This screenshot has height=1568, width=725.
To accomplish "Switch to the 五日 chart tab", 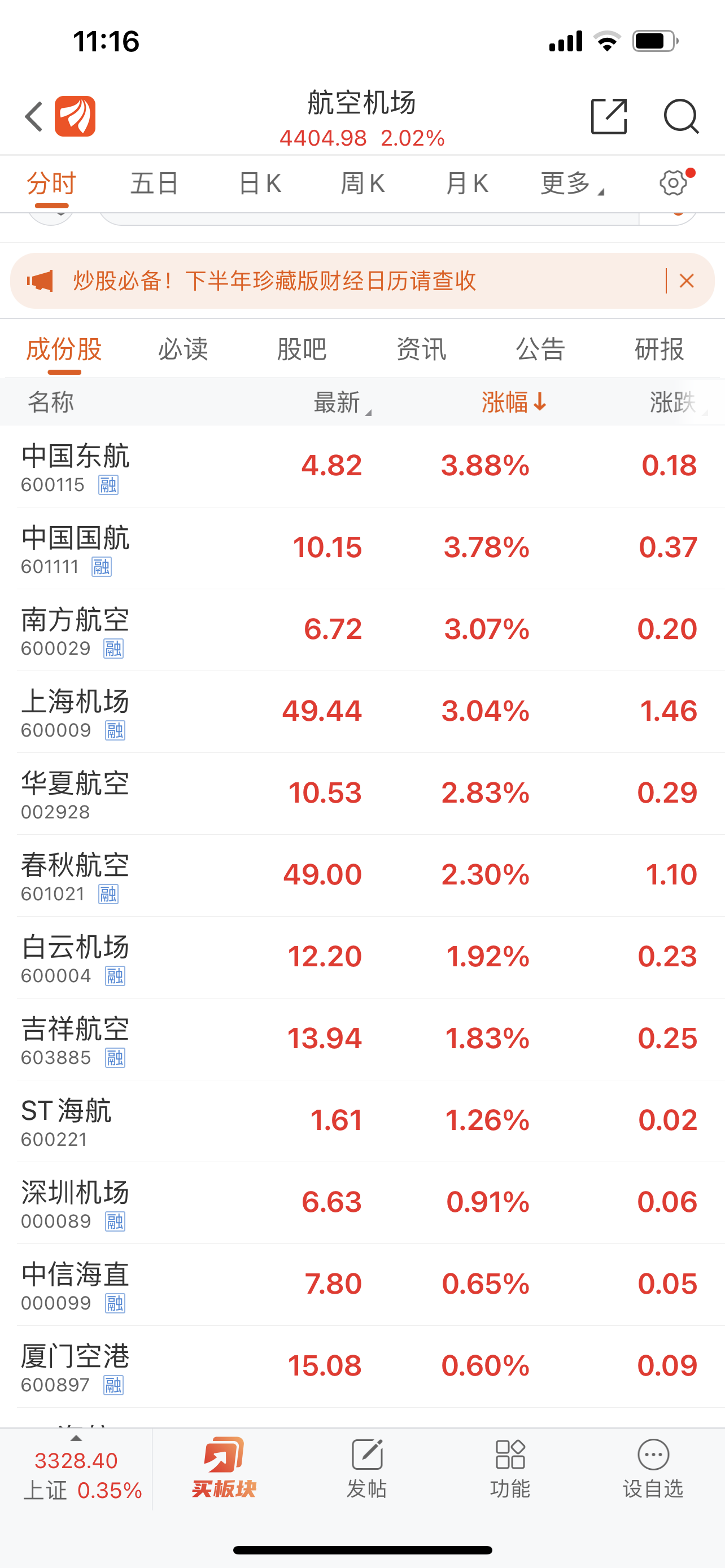I will pyautogui.click(x=155, y=183).
